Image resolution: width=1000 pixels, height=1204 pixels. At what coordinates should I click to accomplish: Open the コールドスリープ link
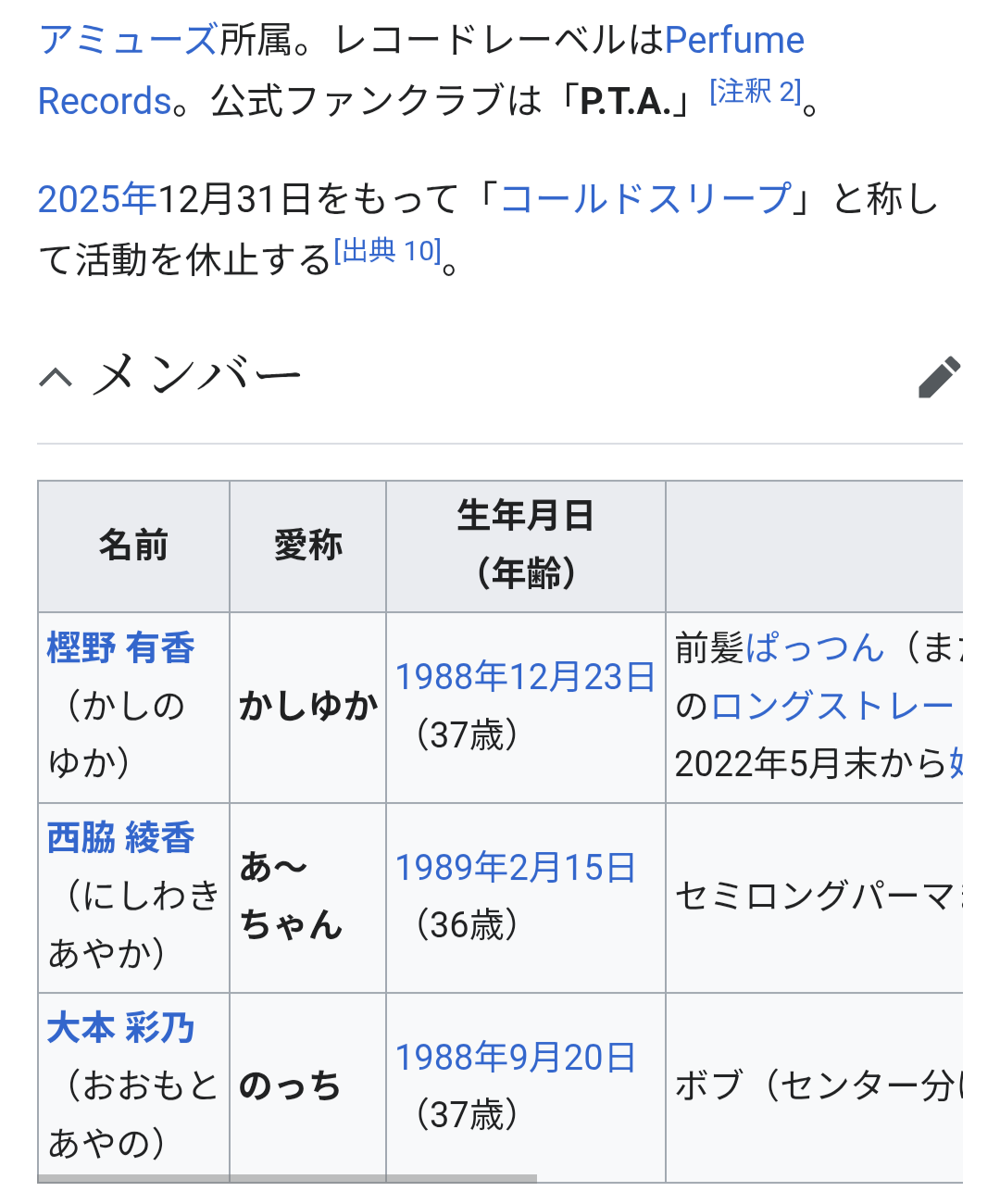coord(645,199)
